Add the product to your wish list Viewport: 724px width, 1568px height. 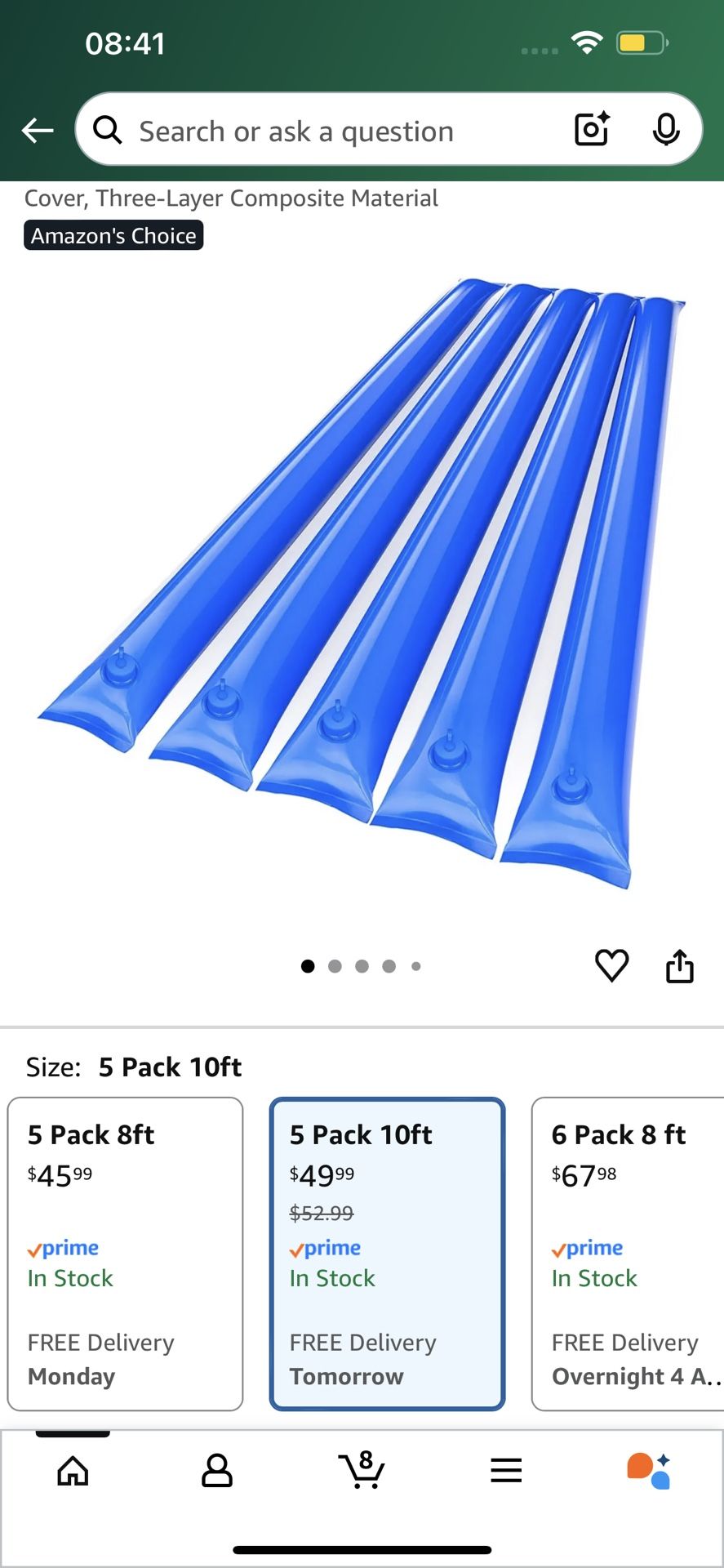611,965
